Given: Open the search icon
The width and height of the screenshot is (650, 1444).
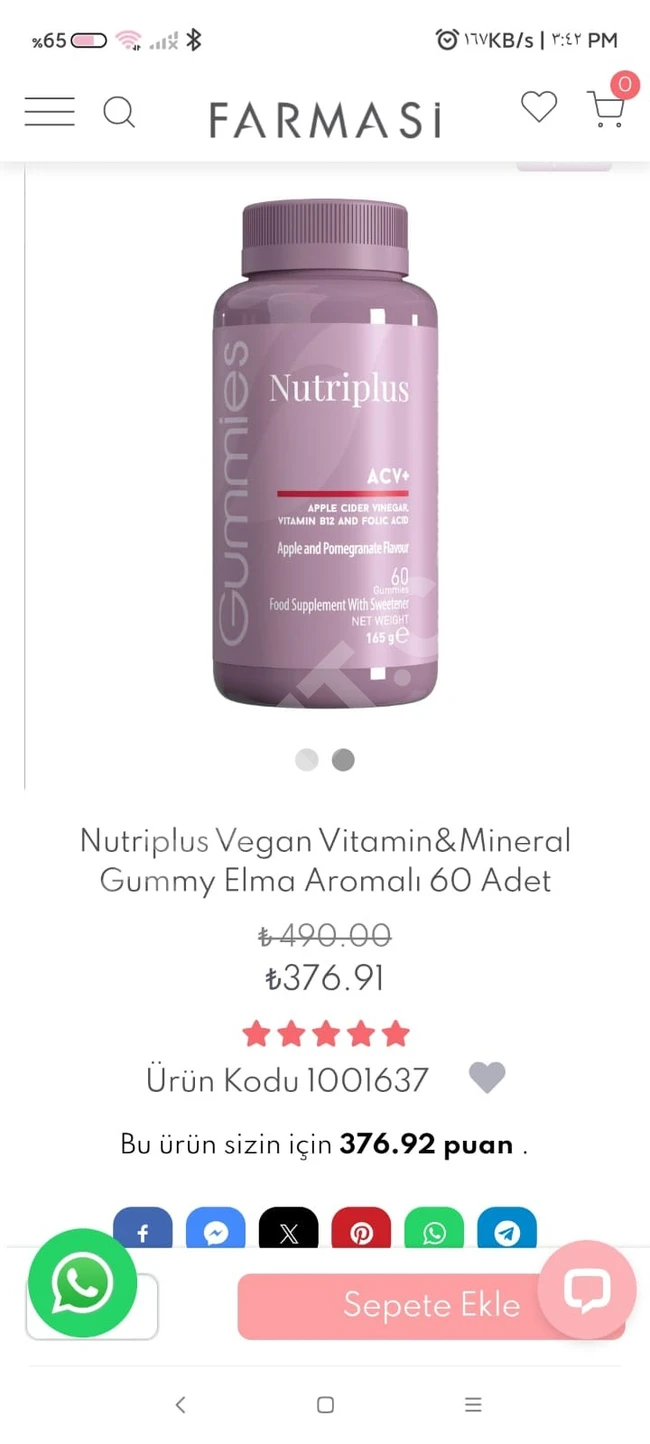Looking at the screenshot, I should pos(119,112).
